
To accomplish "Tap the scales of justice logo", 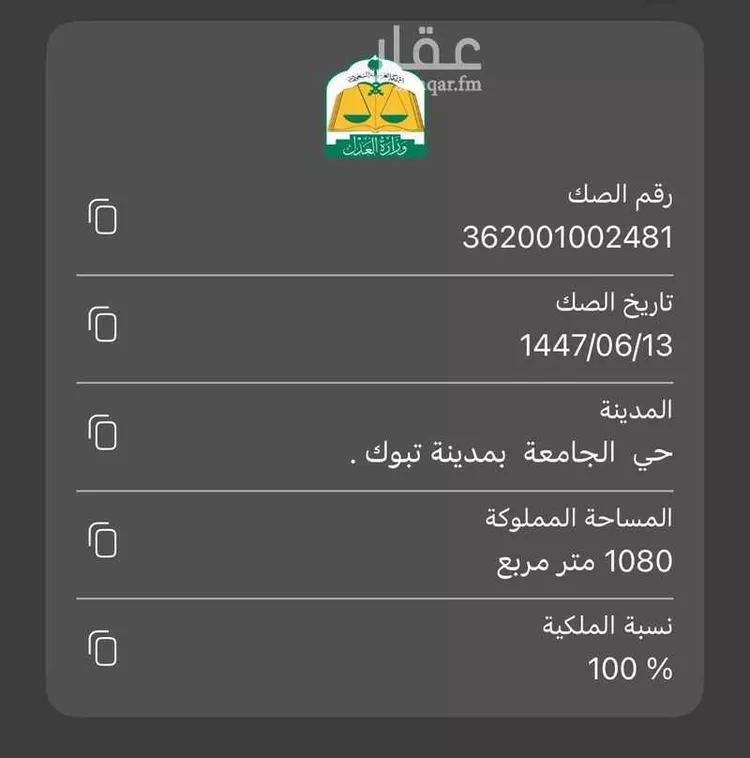I will pos(374,105).
